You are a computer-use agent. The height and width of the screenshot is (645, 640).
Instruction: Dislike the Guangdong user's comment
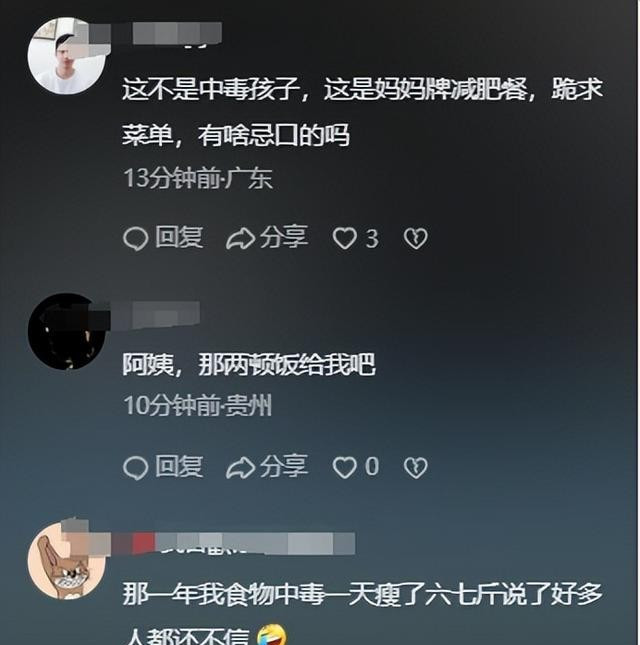pos(415,239)
